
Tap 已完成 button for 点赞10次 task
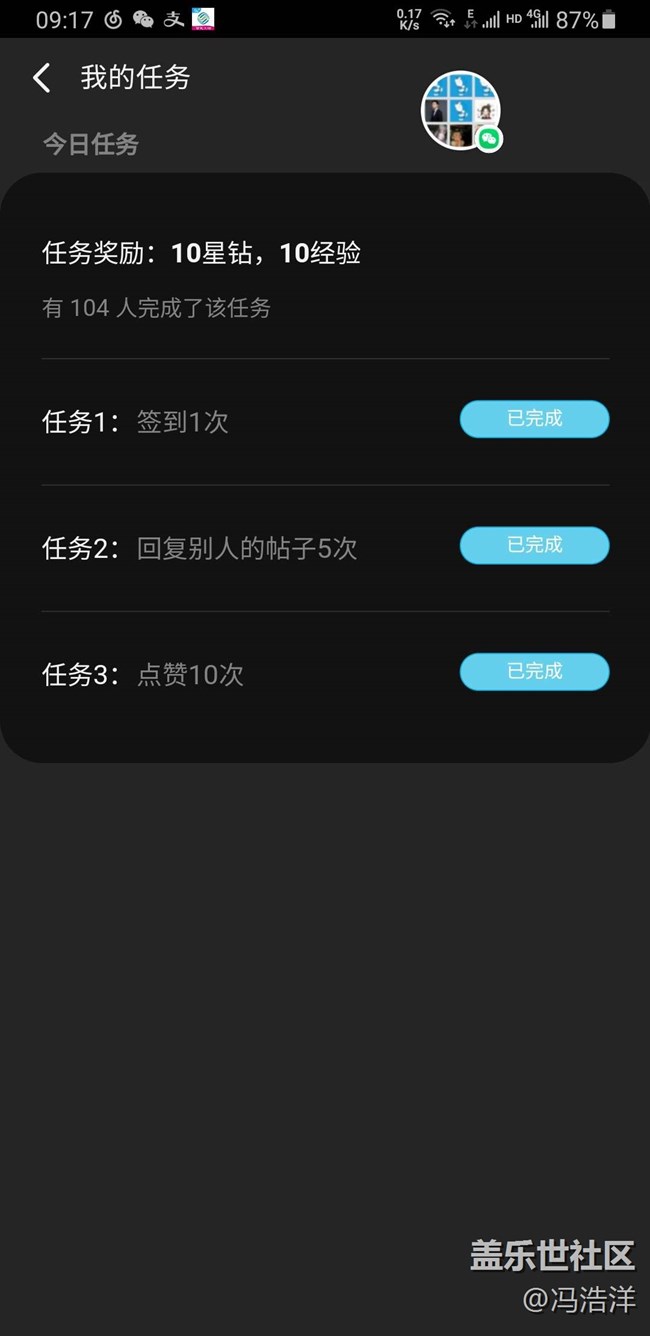click(x=534, y=671)
